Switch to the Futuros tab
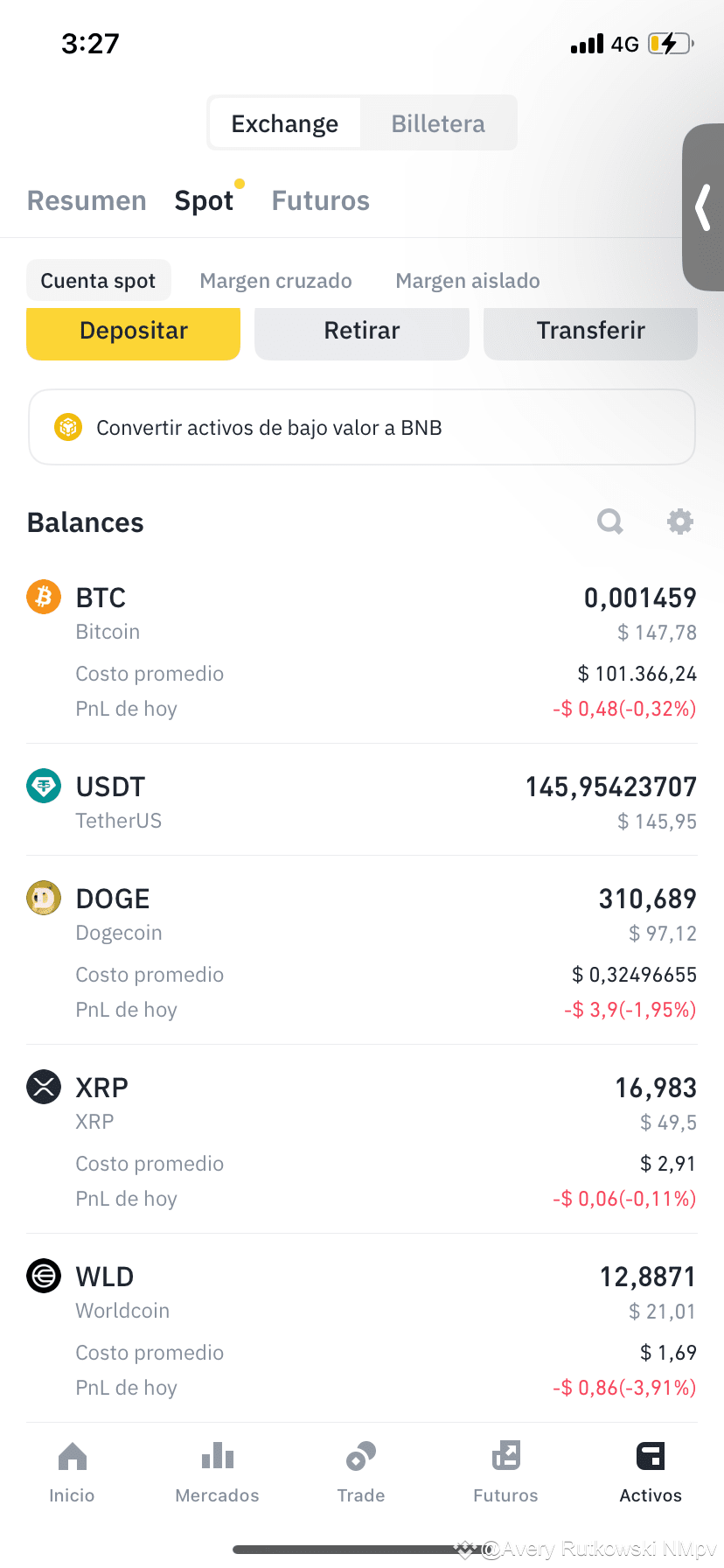This screenshot has height=1568, width=724. pos(320,200)
